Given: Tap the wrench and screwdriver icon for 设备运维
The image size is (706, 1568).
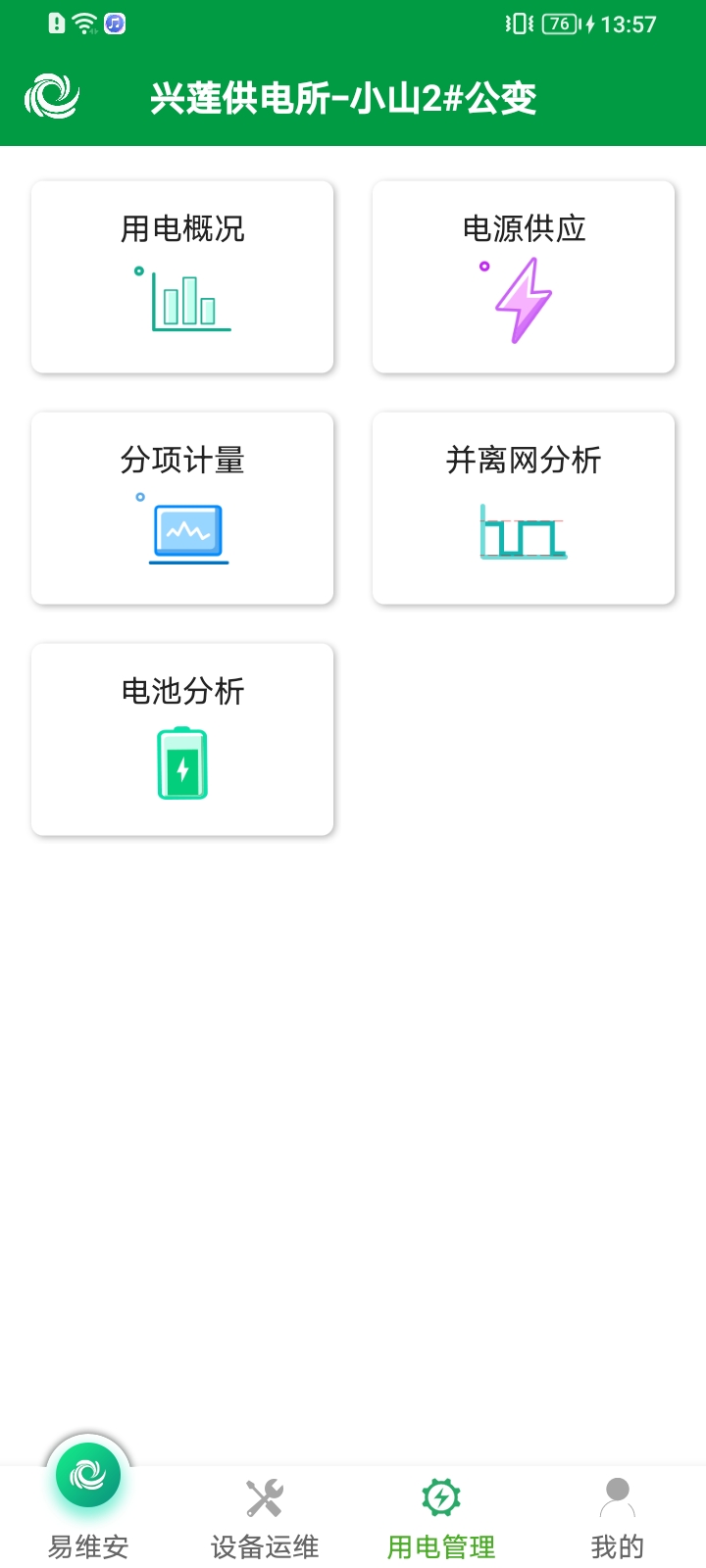Looking at the screenshot, I should click(x=263, y=1497).
